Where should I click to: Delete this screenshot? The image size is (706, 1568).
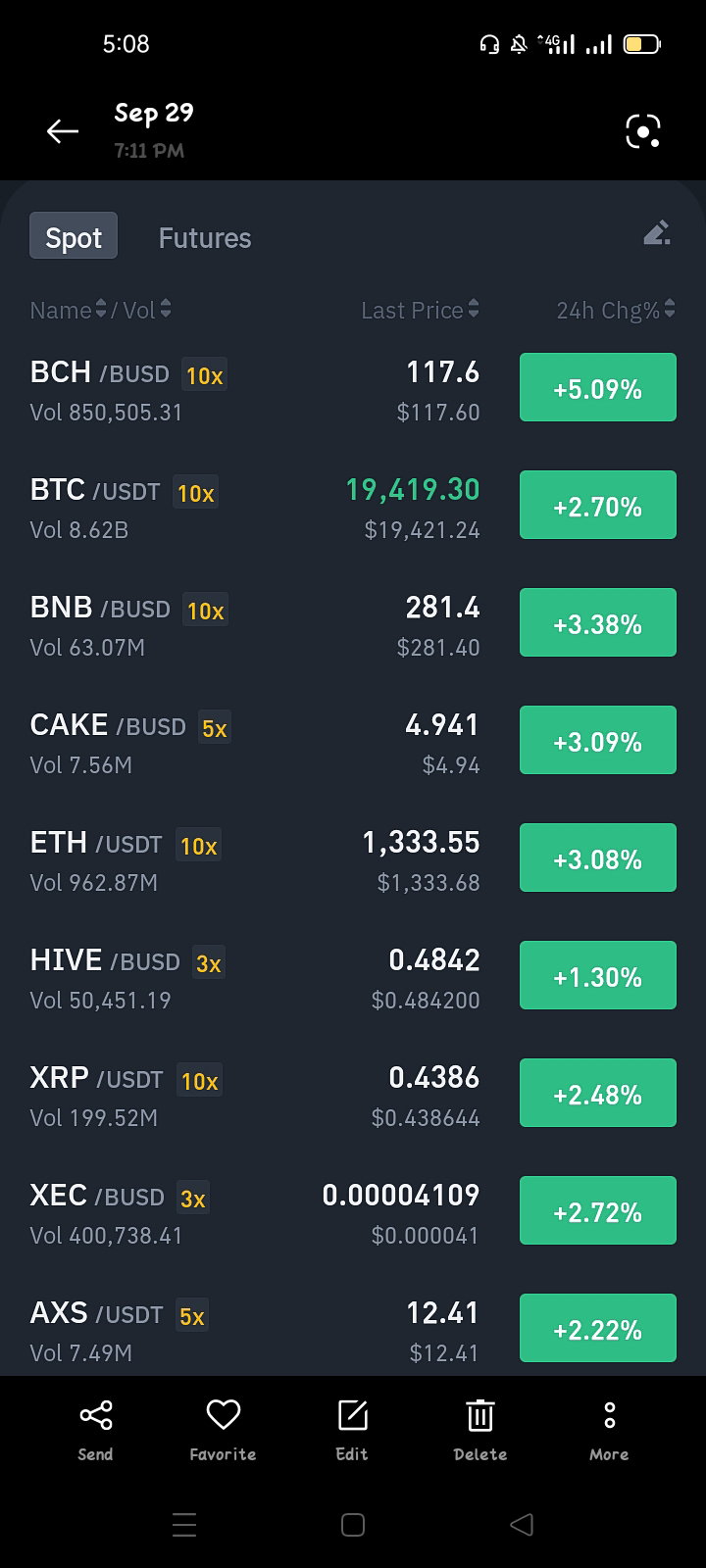(x=480, y=1431)
